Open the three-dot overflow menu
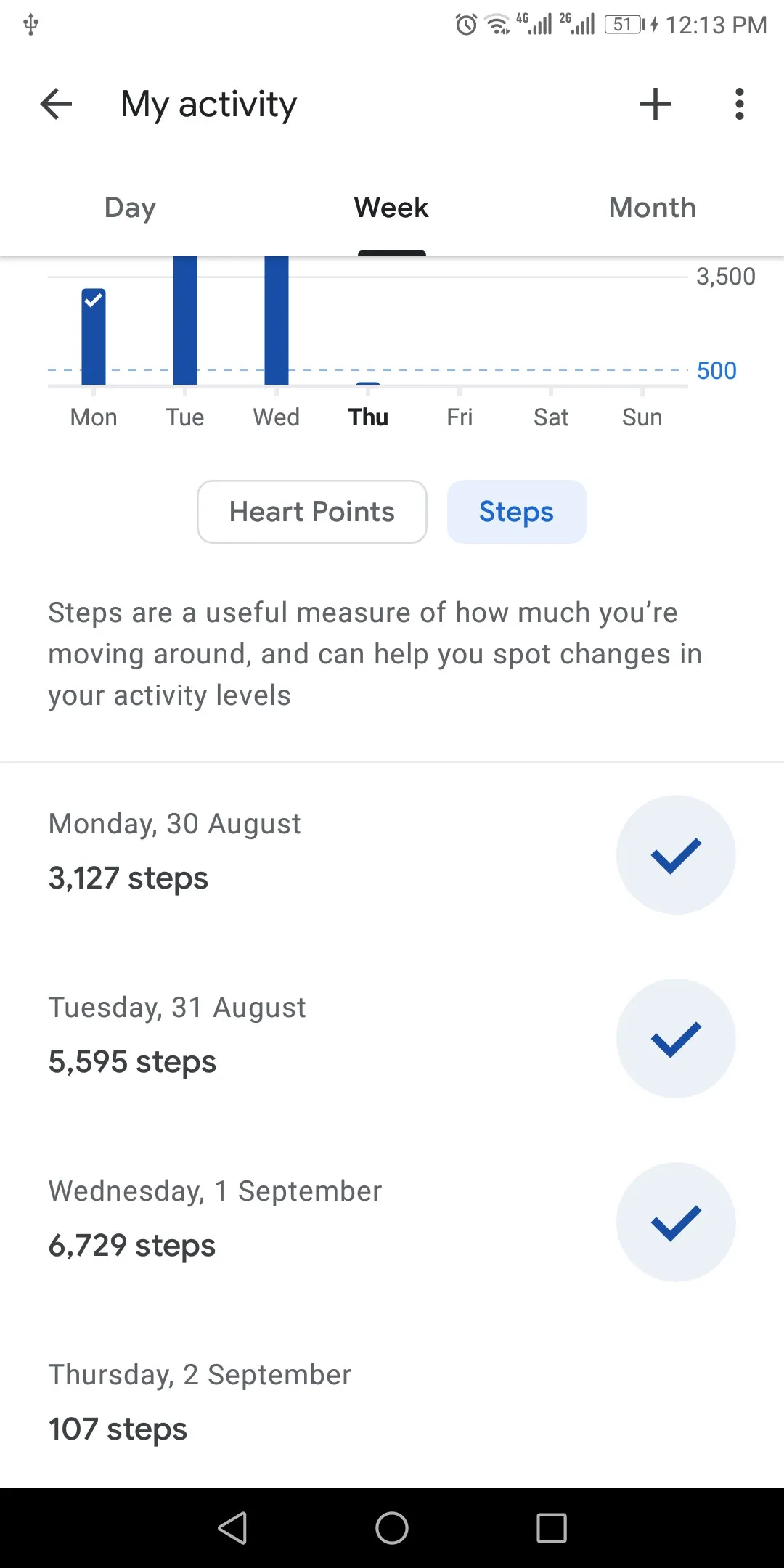784x1568 pixels. pyautogui.click(x=739, y=104)
